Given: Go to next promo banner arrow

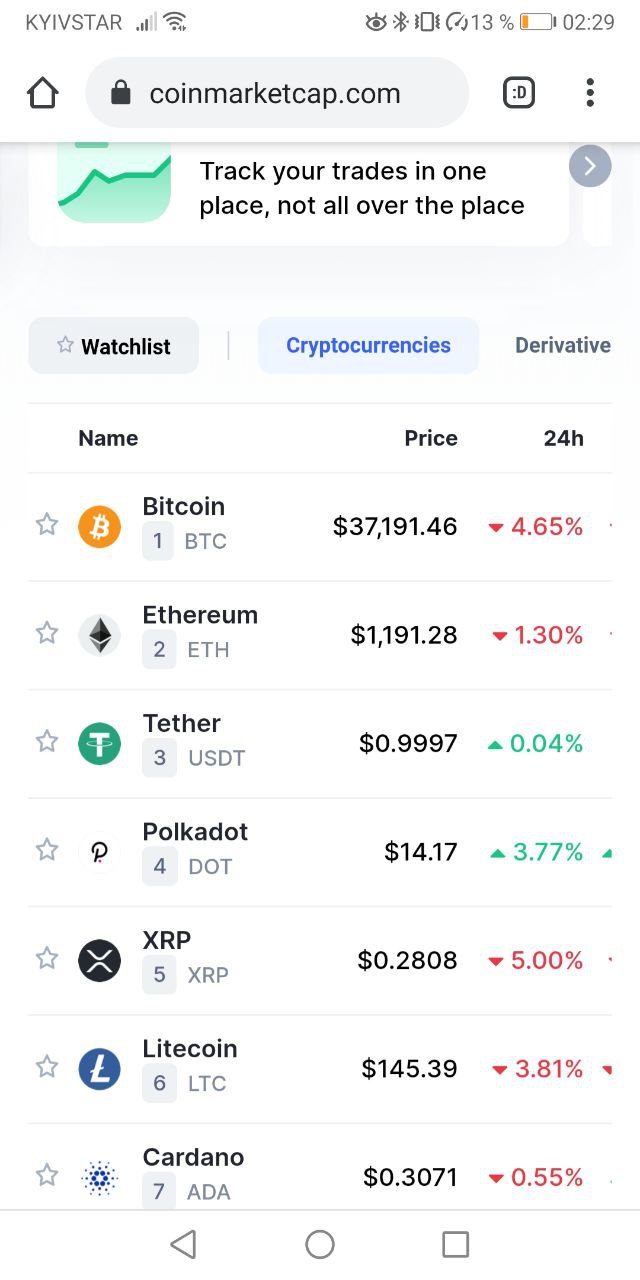Looking at the screenshot, I should [590, 166].
